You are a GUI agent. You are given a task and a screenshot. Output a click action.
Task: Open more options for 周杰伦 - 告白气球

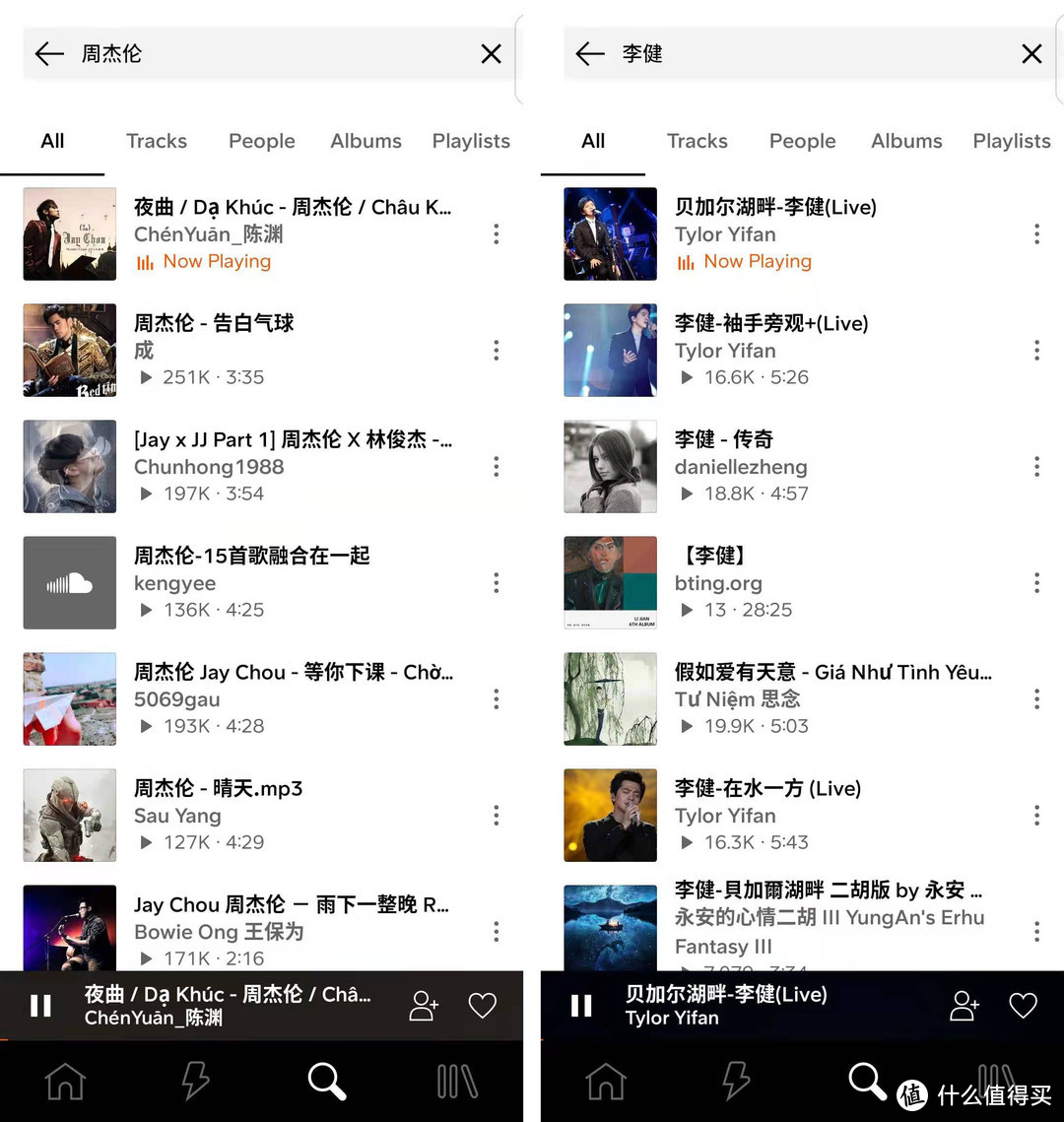tap(497, 350)
